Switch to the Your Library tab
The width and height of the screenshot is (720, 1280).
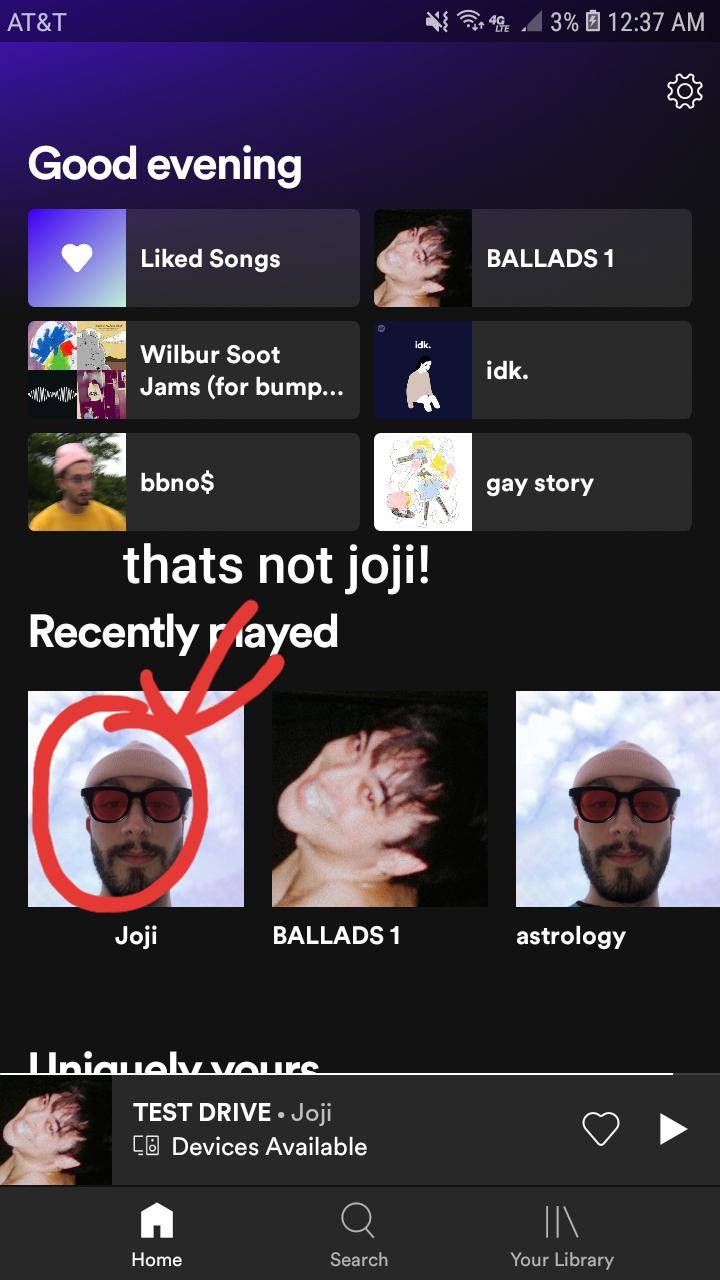pyautogui.click(x=561, y=1232)
